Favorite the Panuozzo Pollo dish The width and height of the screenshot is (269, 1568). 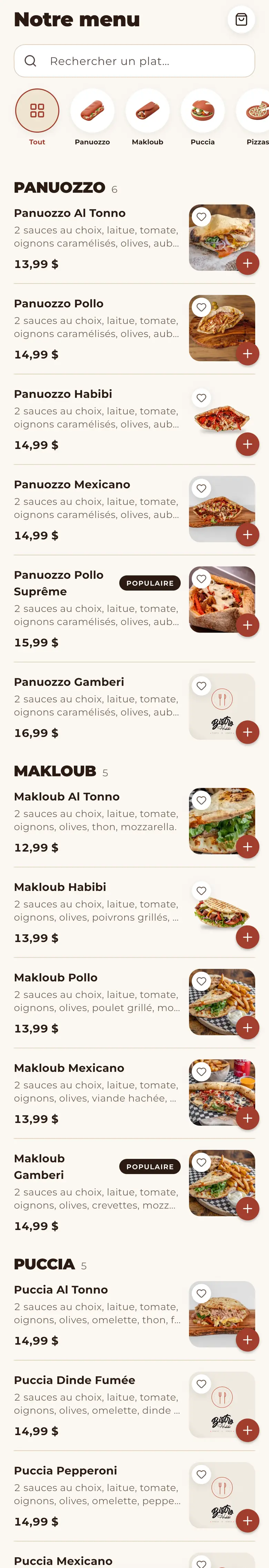pyautogui.click(x=201, y=307)
